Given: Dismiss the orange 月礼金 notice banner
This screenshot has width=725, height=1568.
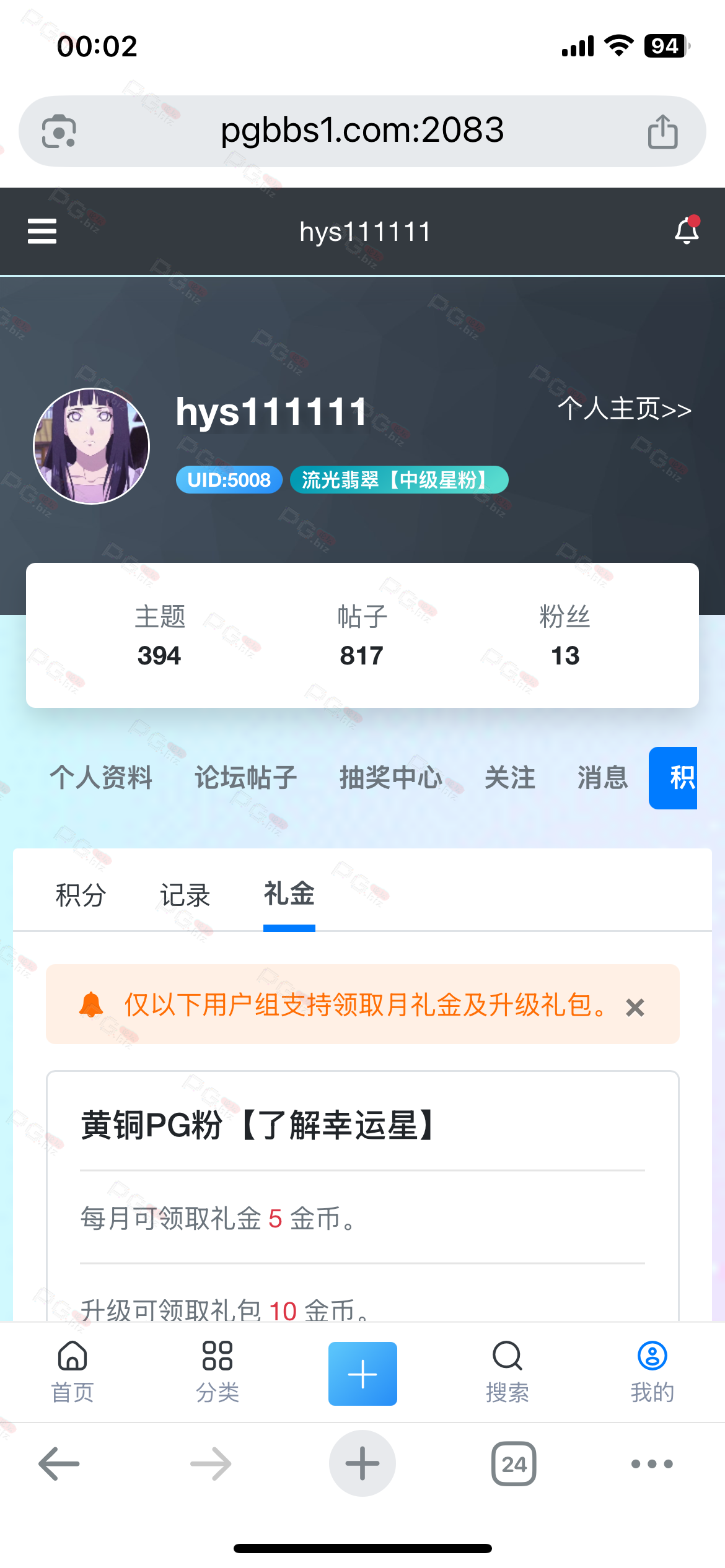Looking at the screenshot, I should click(635, 1008).
